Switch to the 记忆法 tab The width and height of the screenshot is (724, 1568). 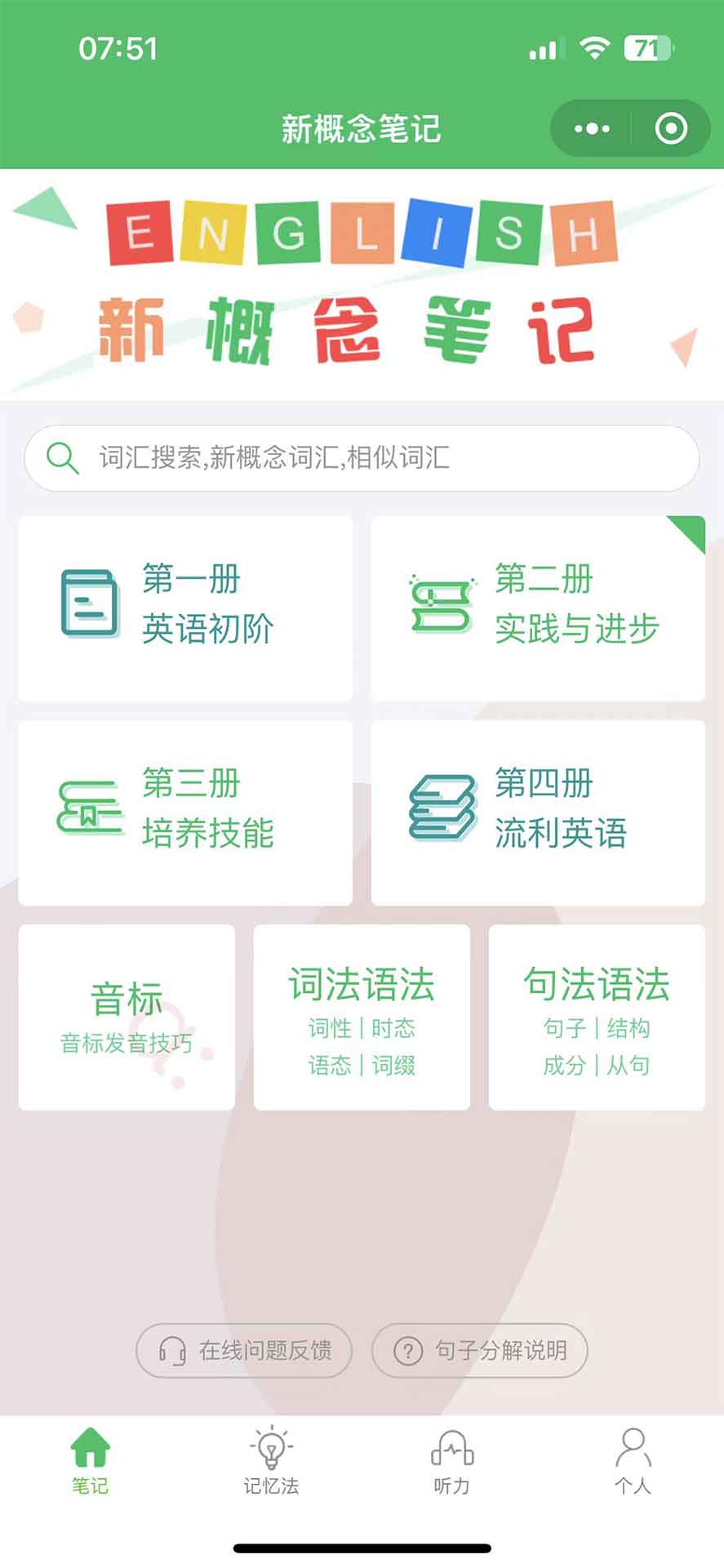(271, 1462)
